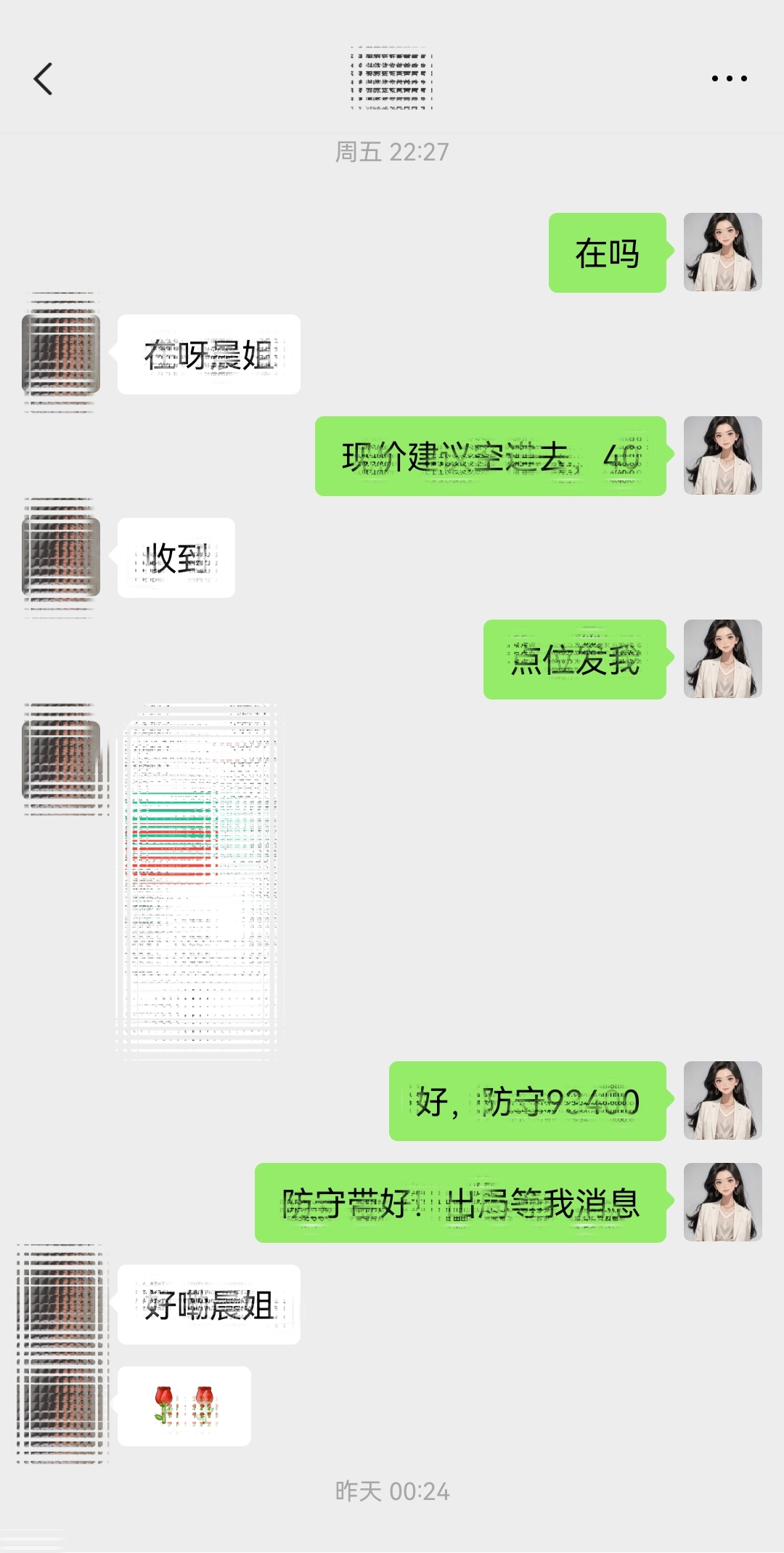Go back to the chat list

point(44,78)
